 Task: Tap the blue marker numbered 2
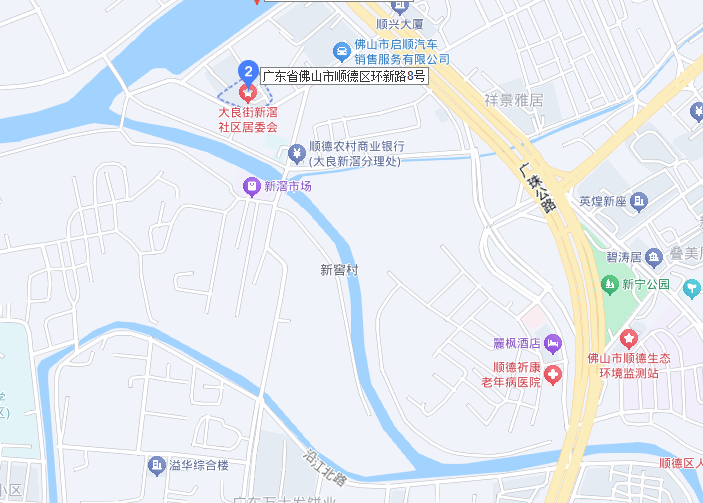point(248,70)
